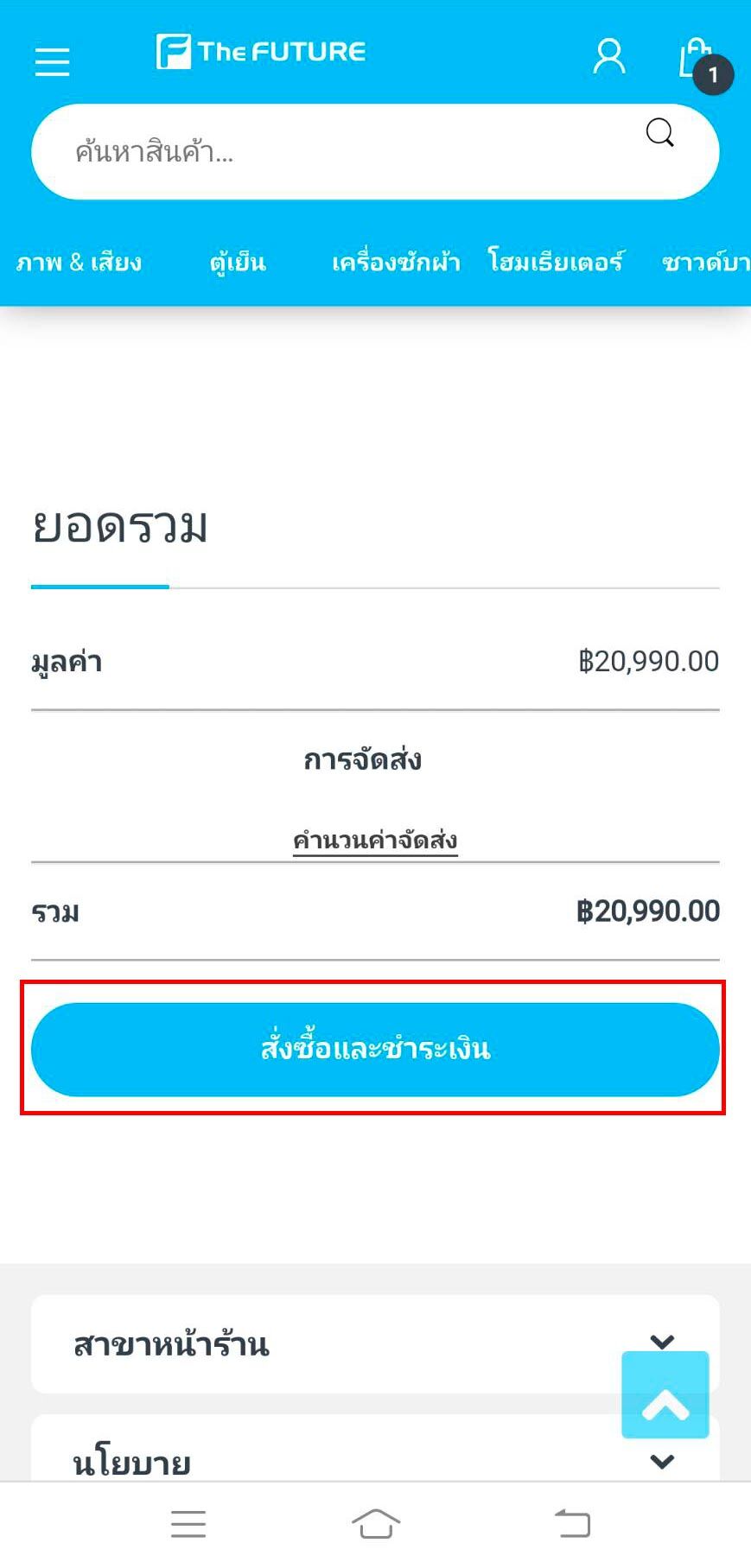Viewport: 751px width, 1568px height.
Task: Open the ภาพ & เสียง category
Action: (79, 262)
